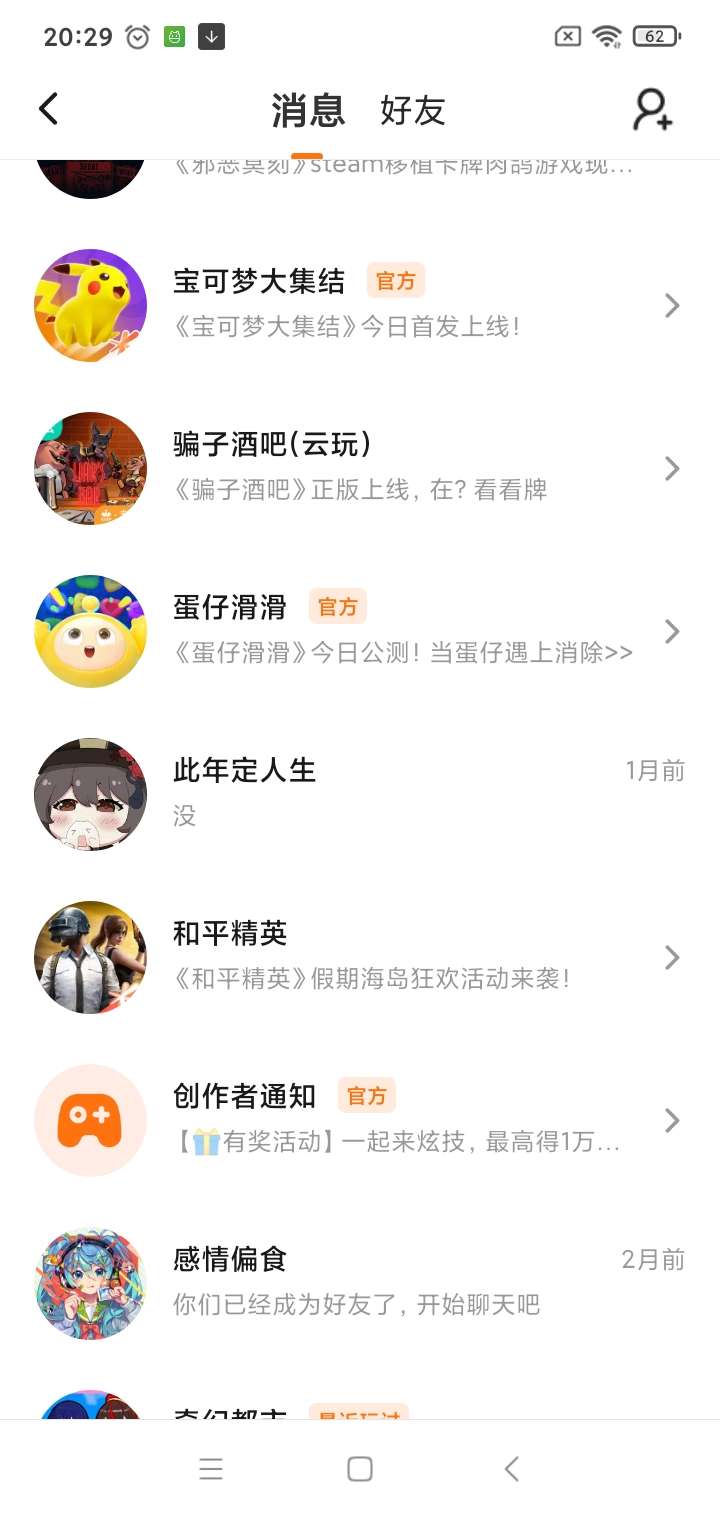This screenshot has height=1520, width=720.
Task: Go back using the top-left arrow
Action: 48,109
